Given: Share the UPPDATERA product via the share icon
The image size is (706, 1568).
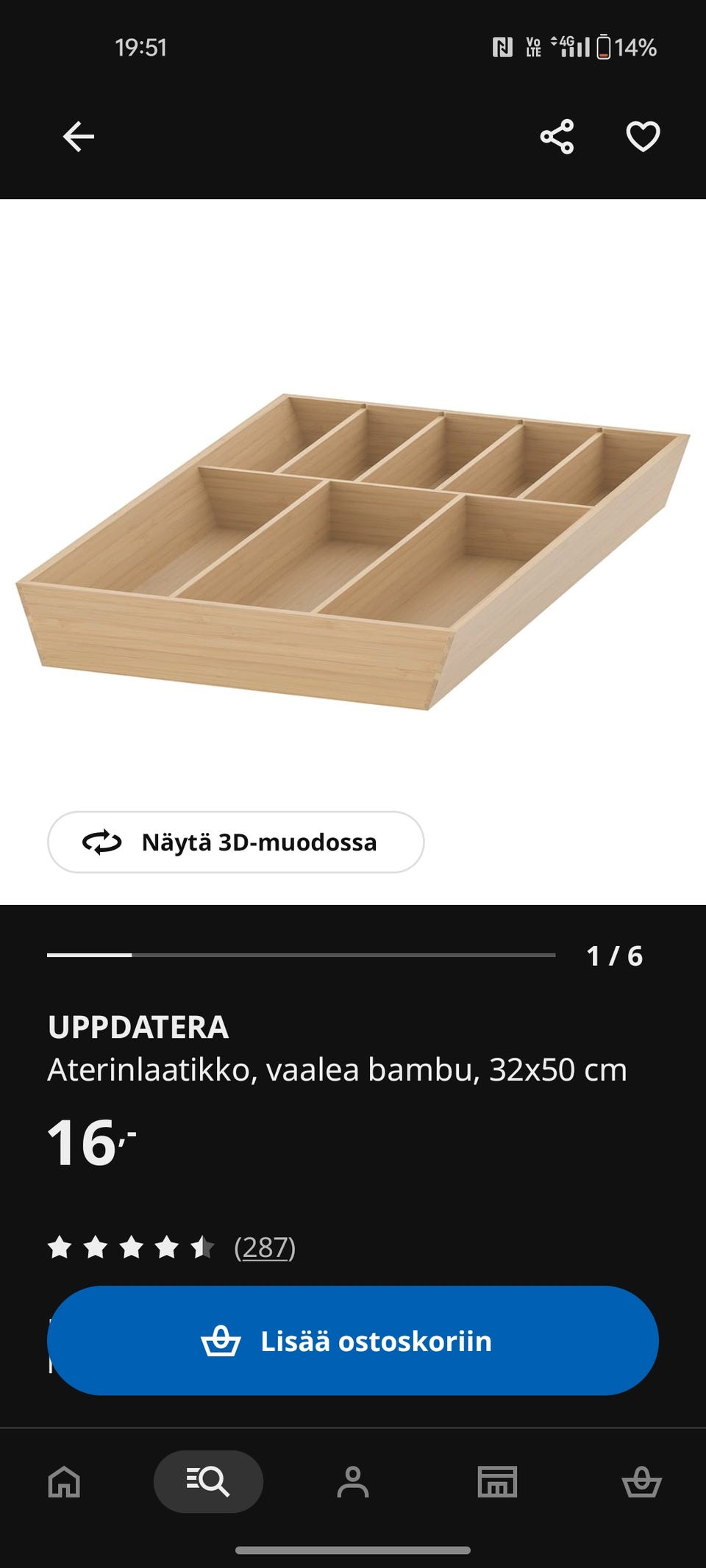Looking at the screenshot, I should 557,135.
